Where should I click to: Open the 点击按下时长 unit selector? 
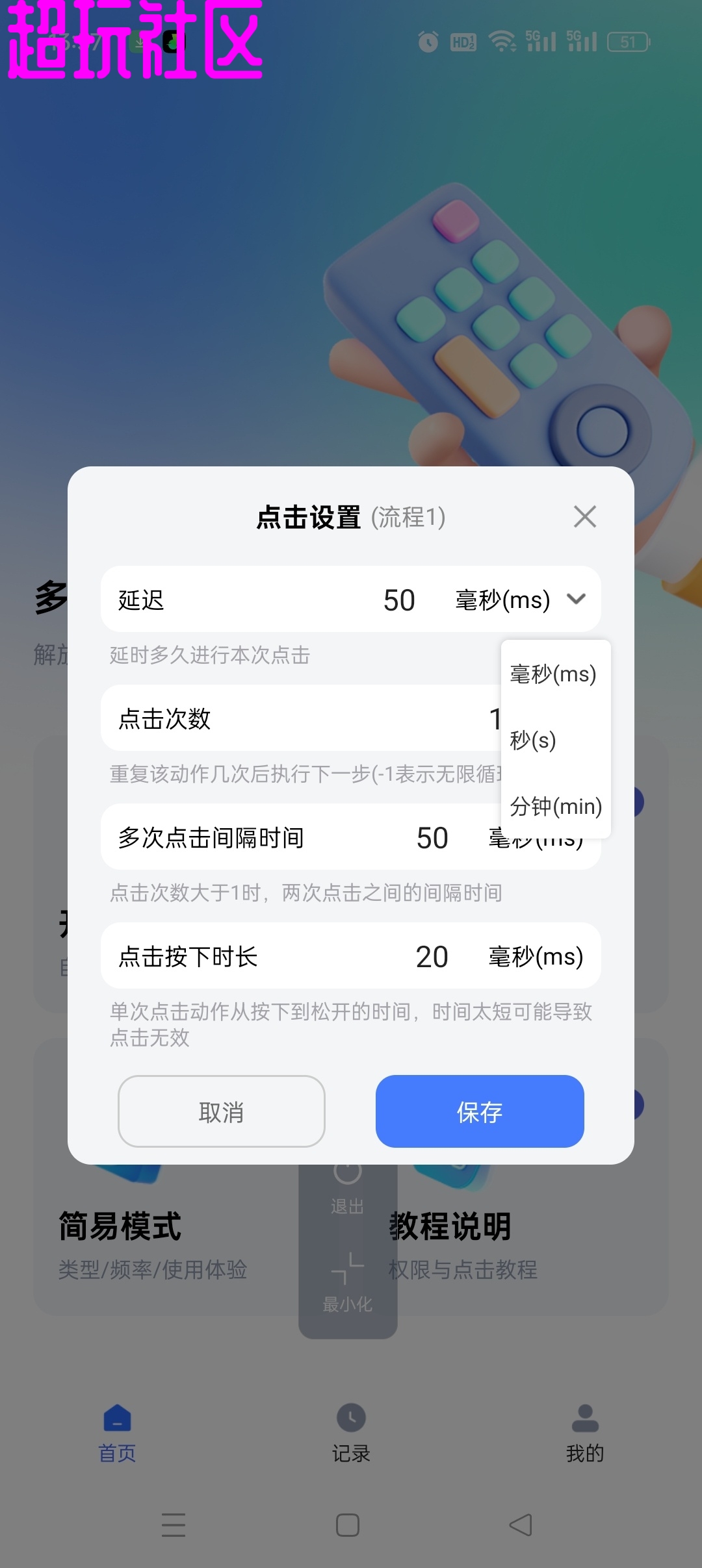coord(536,957)
